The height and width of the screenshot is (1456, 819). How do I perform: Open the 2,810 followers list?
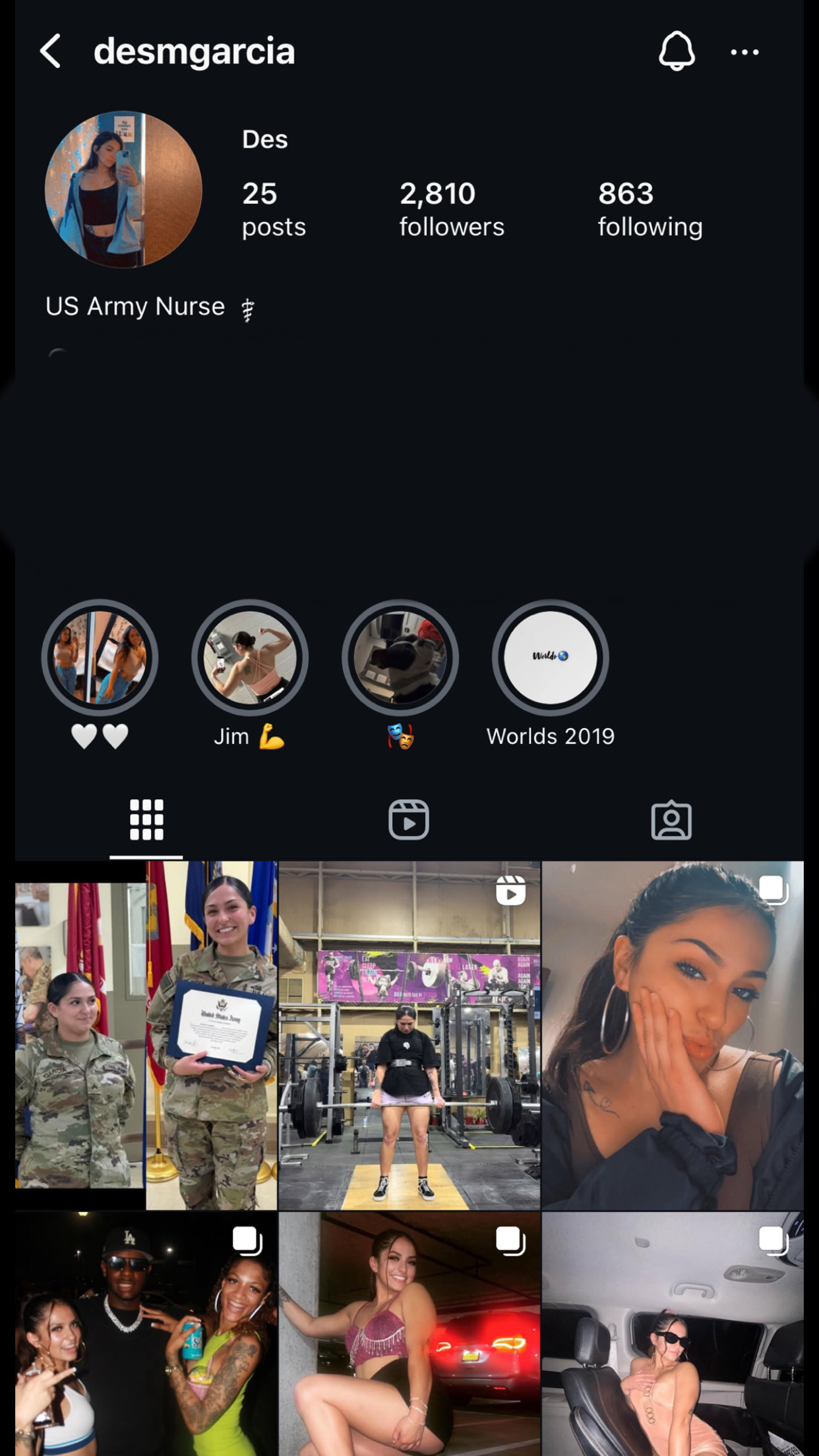[452, 209]
